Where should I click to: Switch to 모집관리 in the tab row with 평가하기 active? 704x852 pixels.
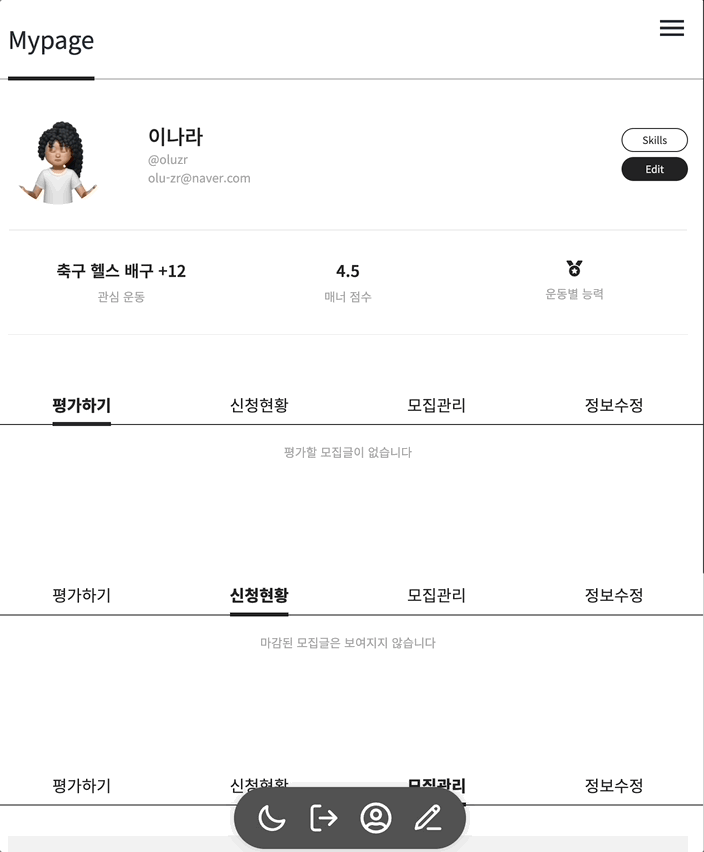coord(436,405)
